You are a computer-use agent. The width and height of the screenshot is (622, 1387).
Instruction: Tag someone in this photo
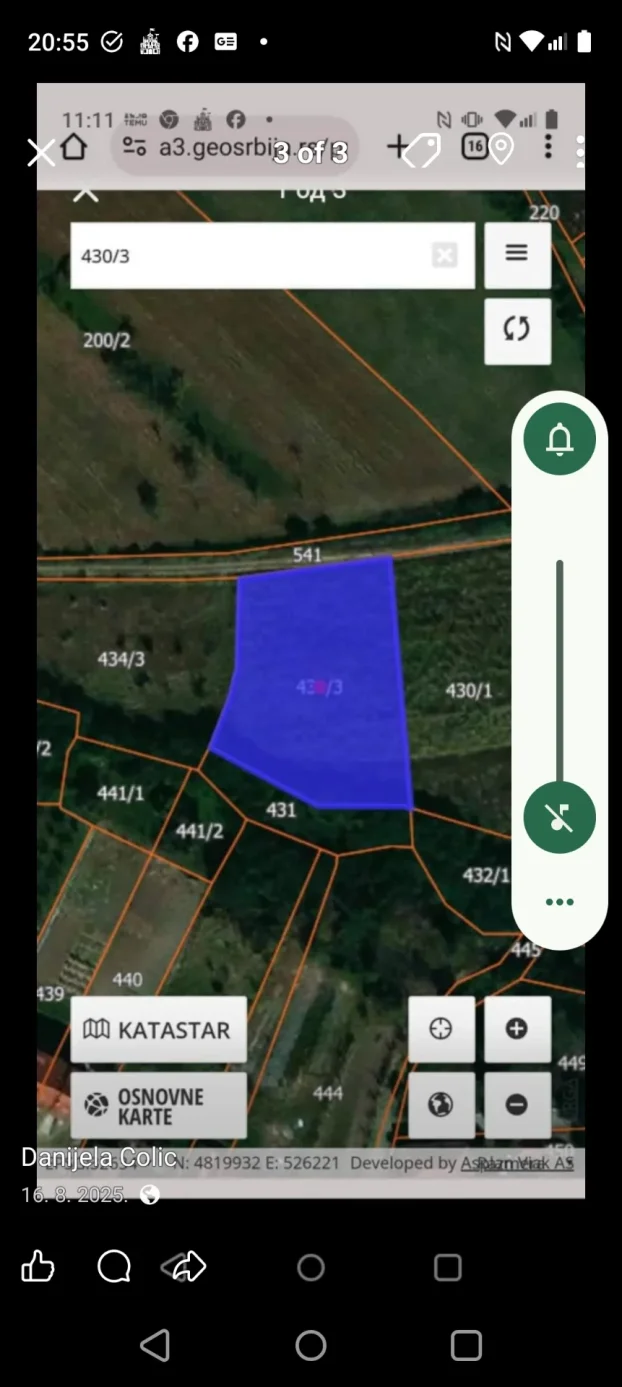point(422,151)
